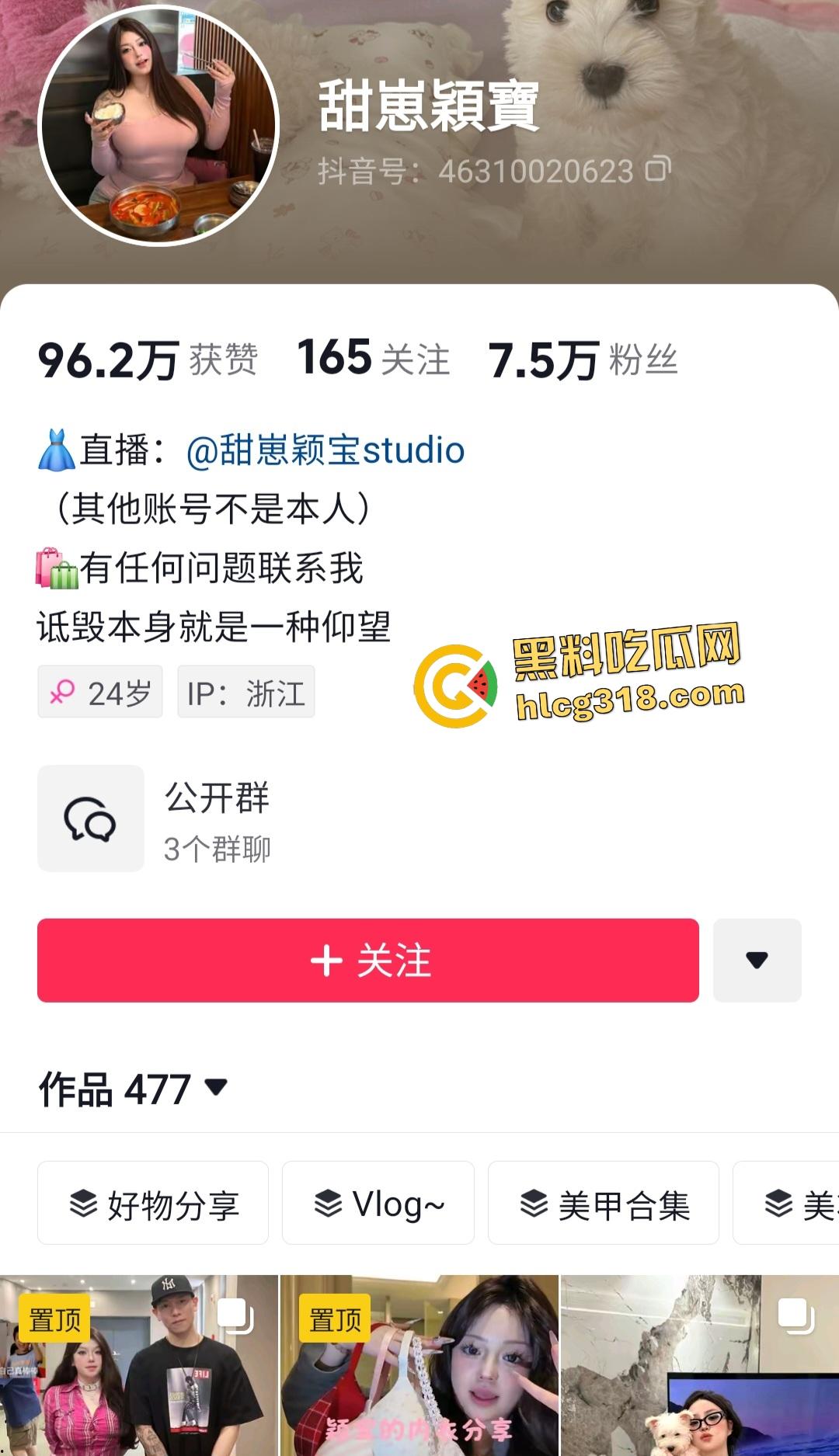Open the profile avatar photo

click(158, 126)
